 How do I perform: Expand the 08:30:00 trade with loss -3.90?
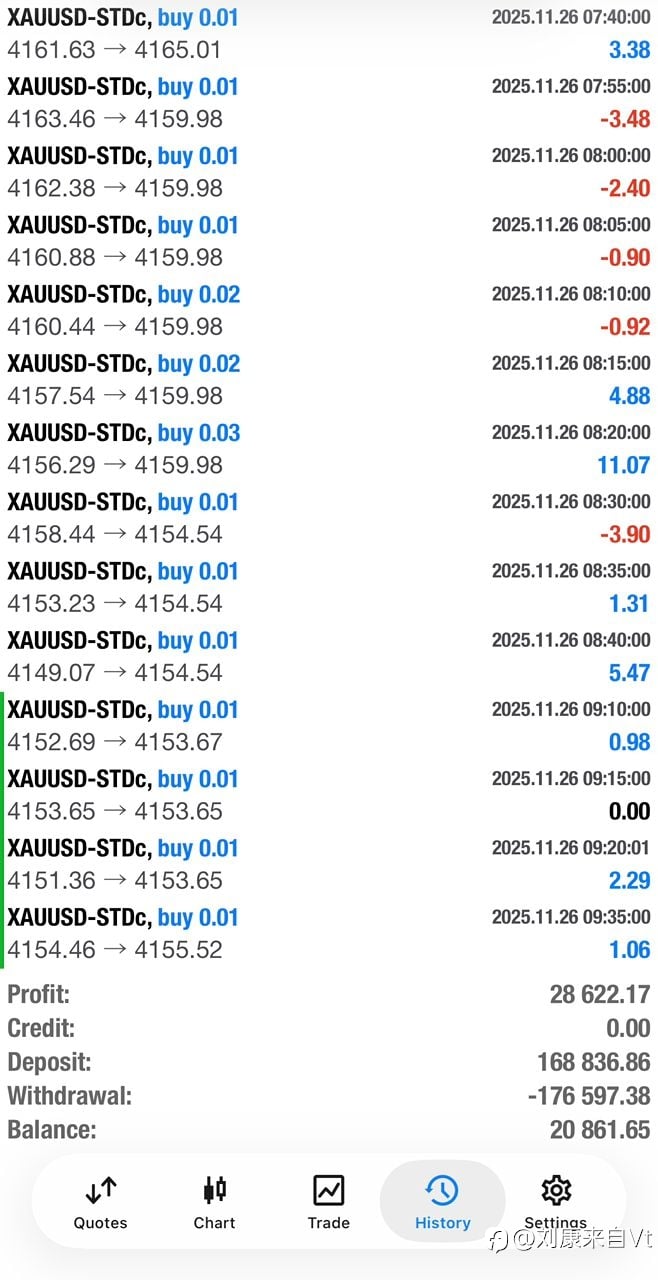coord(329,518)
